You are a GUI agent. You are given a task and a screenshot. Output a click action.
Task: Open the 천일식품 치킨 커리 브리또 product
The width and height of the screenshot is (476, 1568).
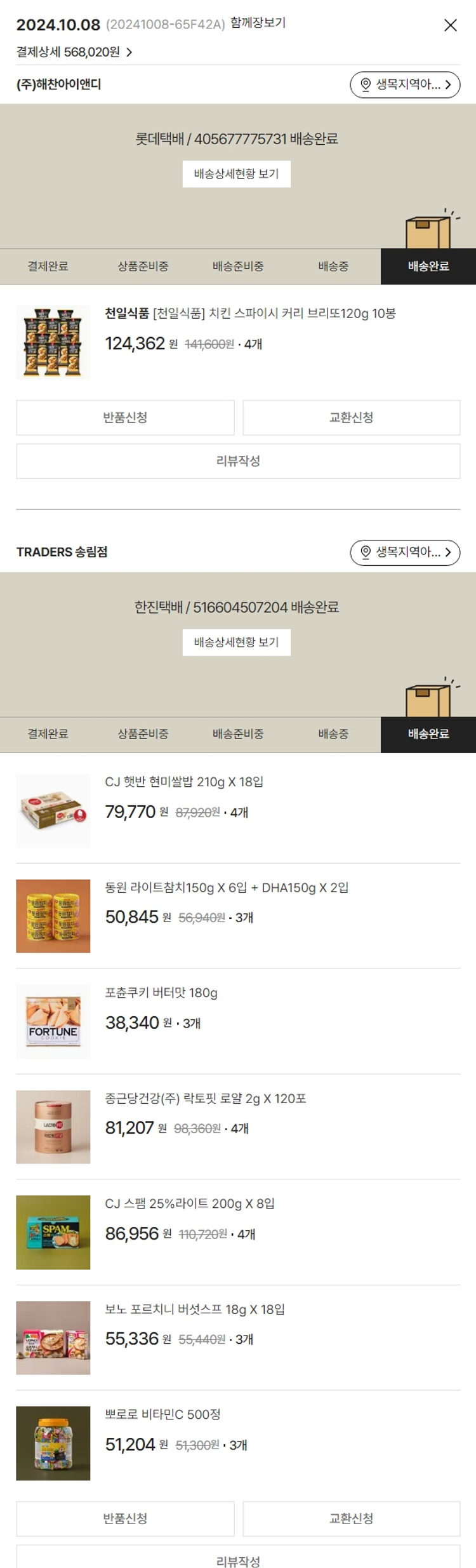[249, 313]
